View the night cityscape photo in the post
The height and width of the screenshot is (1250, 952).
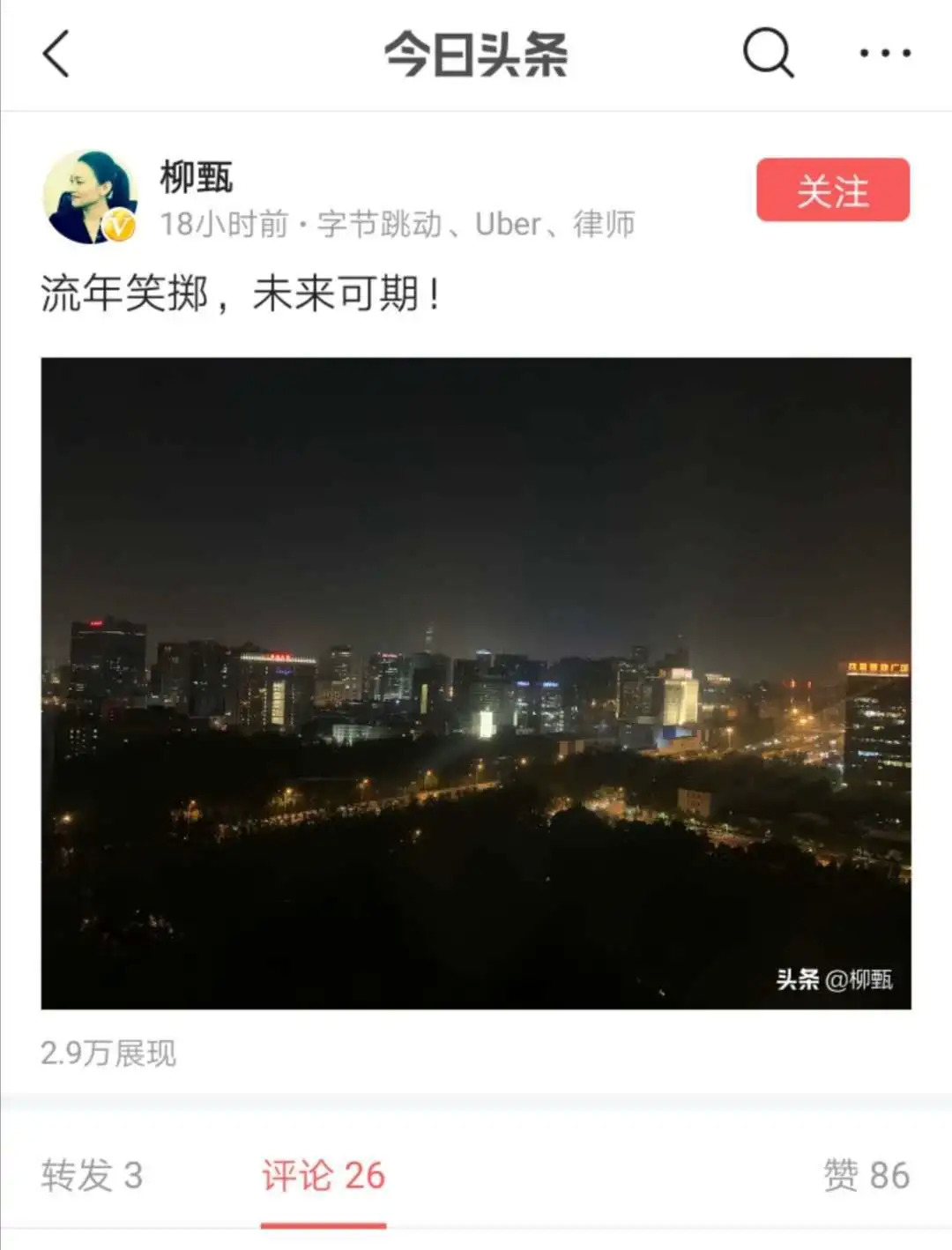pyautogui.click(x=476, y=683)
